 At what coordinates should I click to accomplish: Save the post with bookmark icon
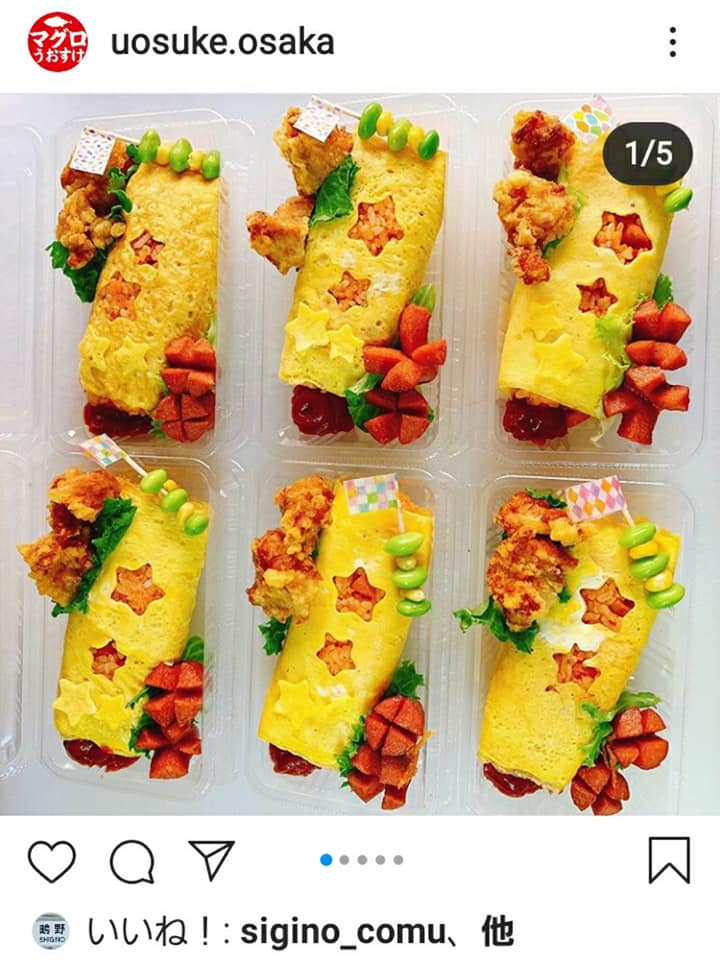669,860
